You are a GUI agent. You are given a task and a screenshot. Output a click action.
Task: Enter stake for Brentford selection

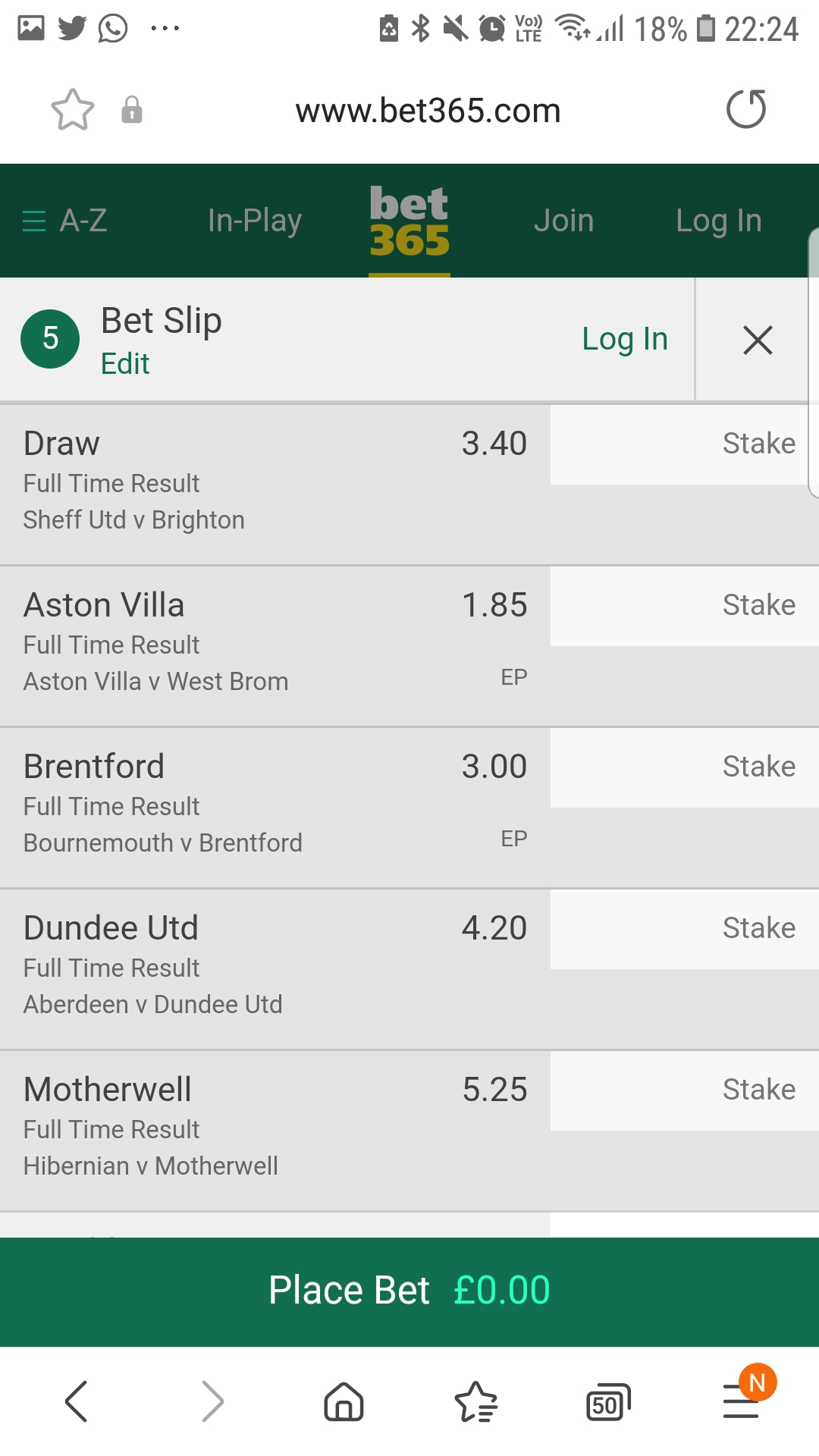[682, 767]
